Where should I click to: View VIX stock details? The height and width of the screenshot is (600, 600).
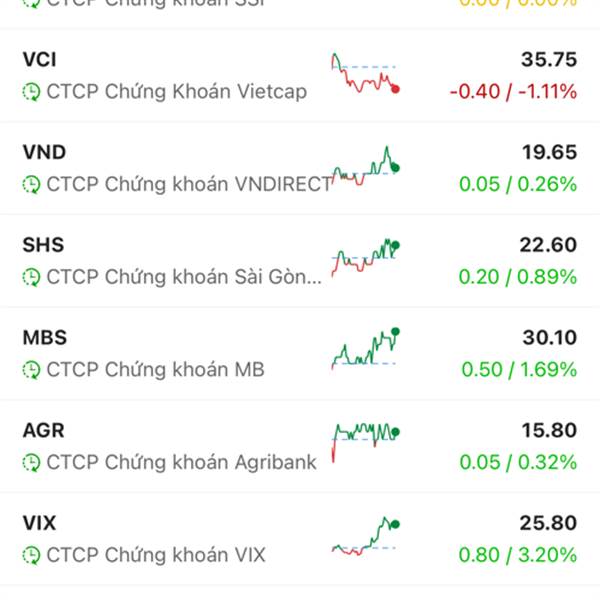(x=300, y=538)
